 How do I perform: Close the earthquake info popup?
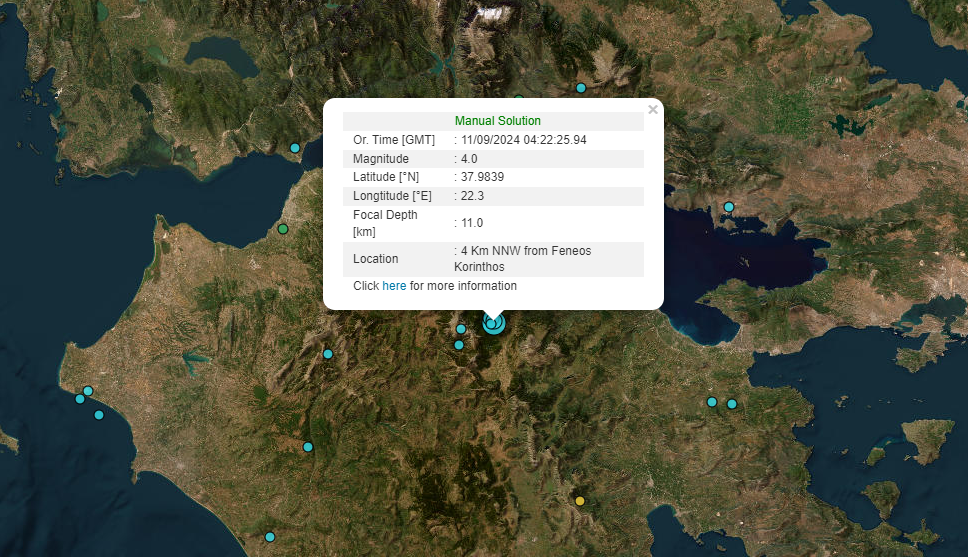pyautogui.click(x=653, y=110)
